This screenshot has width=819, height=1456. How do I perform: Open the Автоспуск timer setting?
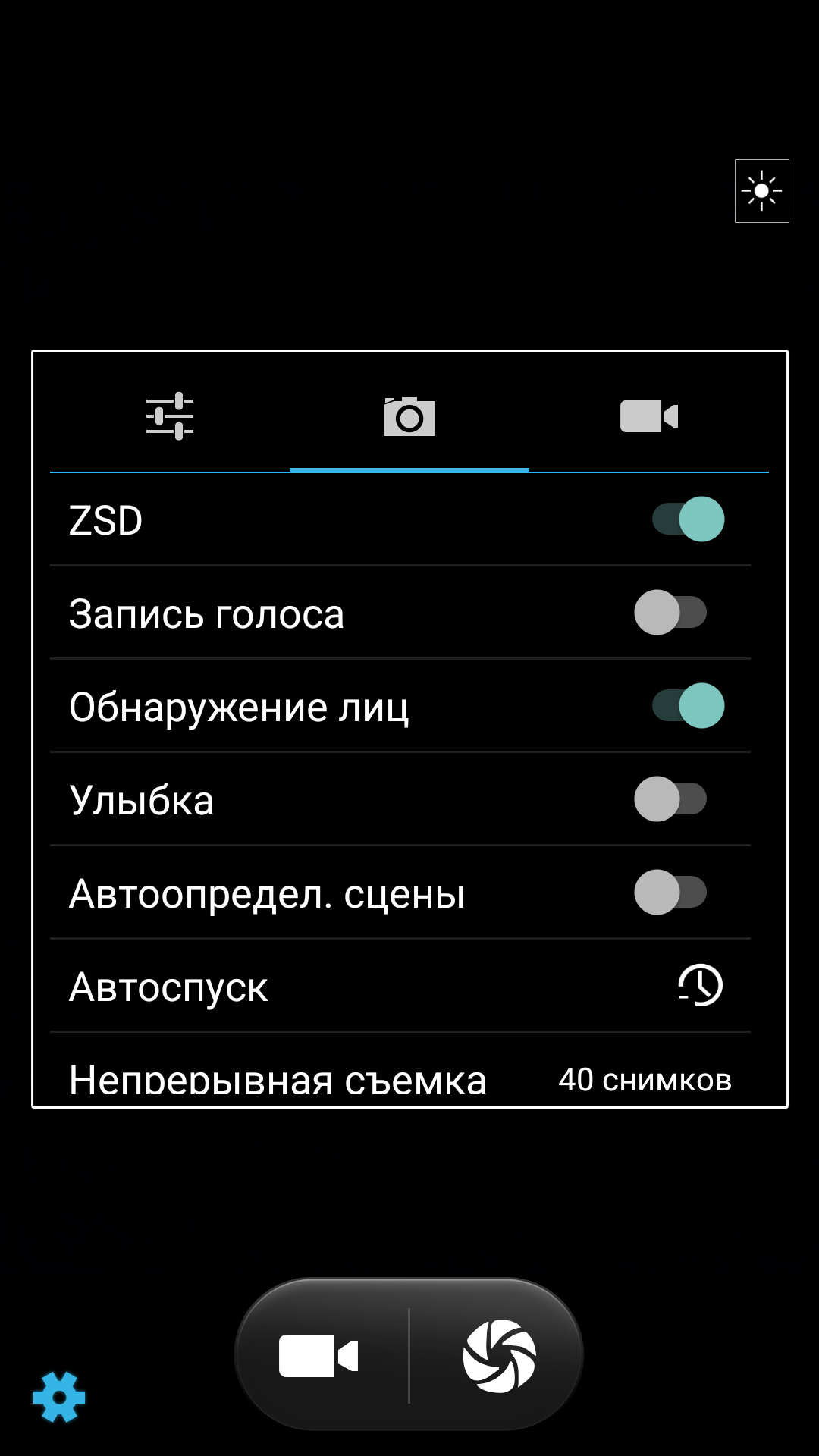tap(400, 986)
